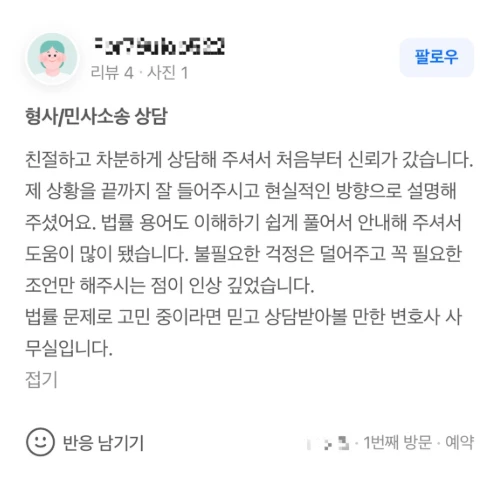Leave a reaction via 반응 남기기
The width and height of the screenshot is (498, 480).
pos(85,442)
